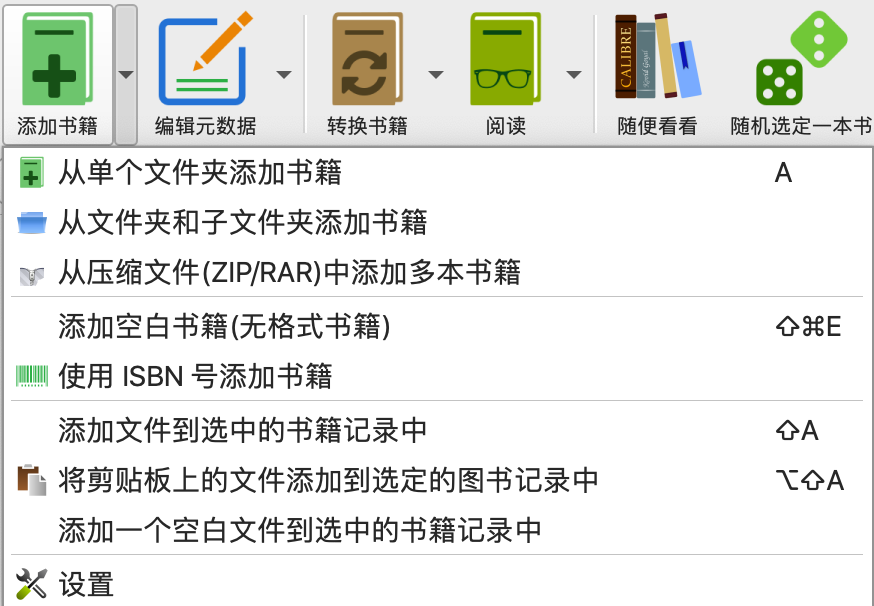Screen dimensions: 874x606
Task: Open 随便看看 in the toolbar
Action: click(x=657, y=72)
